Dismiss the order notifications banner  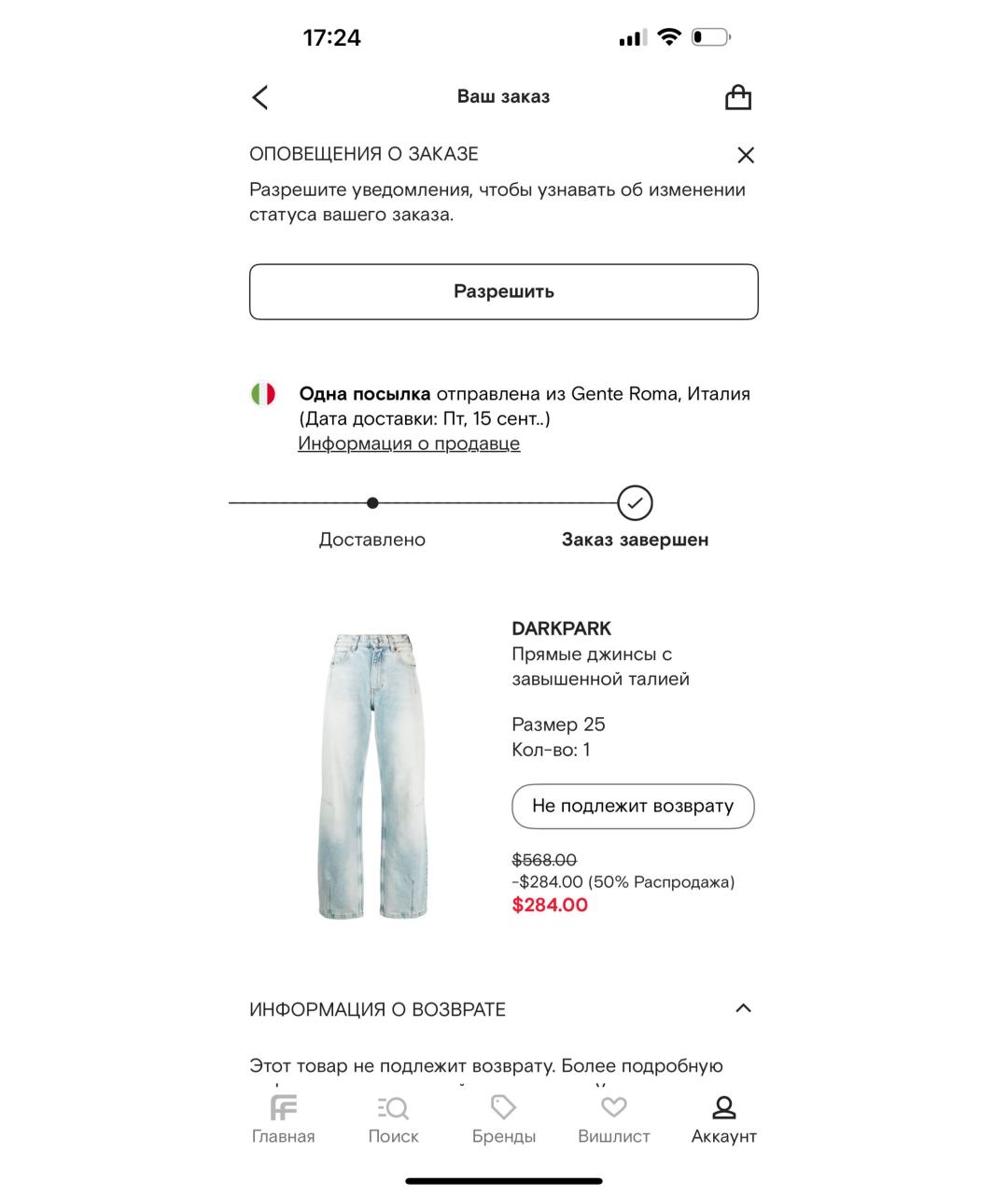tap(745, 155)
